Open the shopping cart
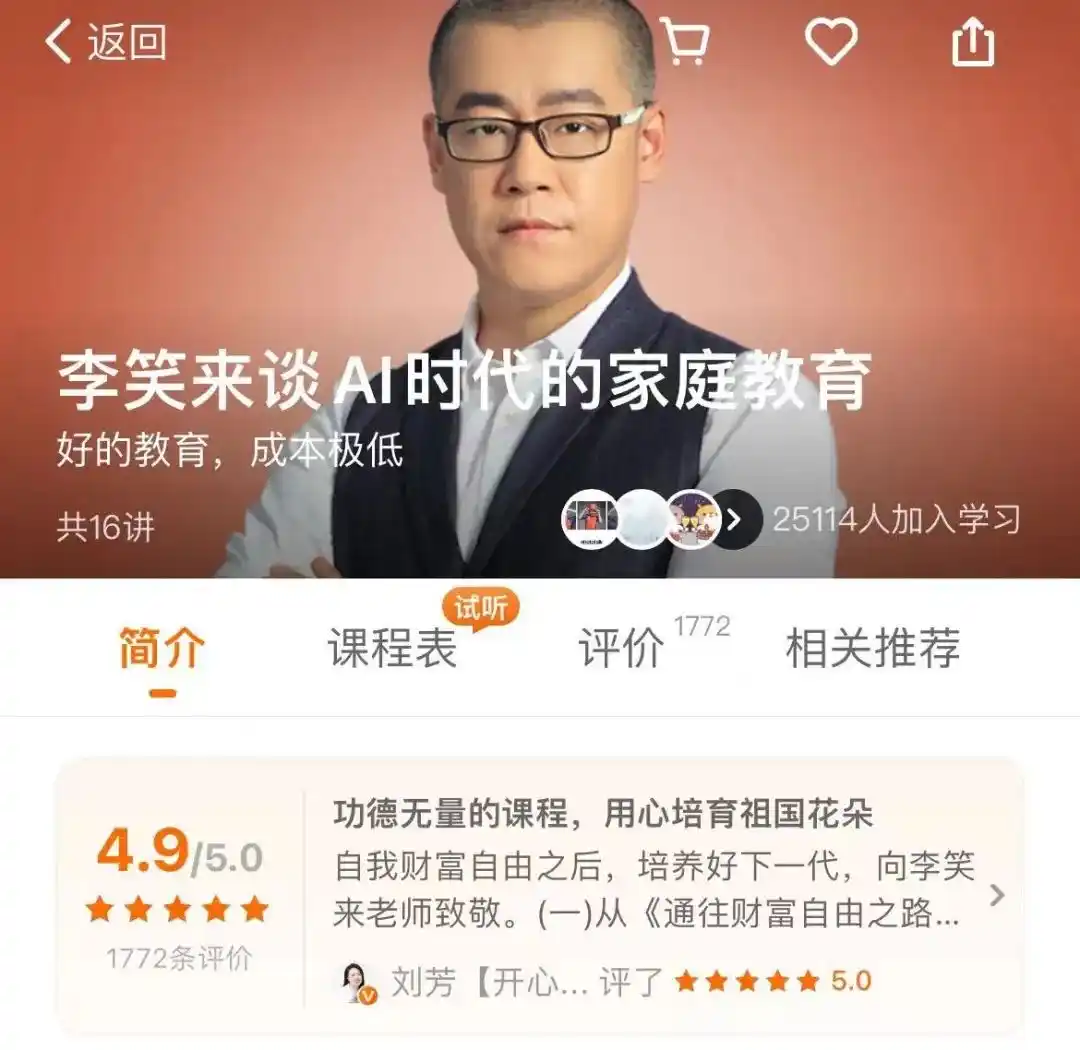 pos(685,43)
